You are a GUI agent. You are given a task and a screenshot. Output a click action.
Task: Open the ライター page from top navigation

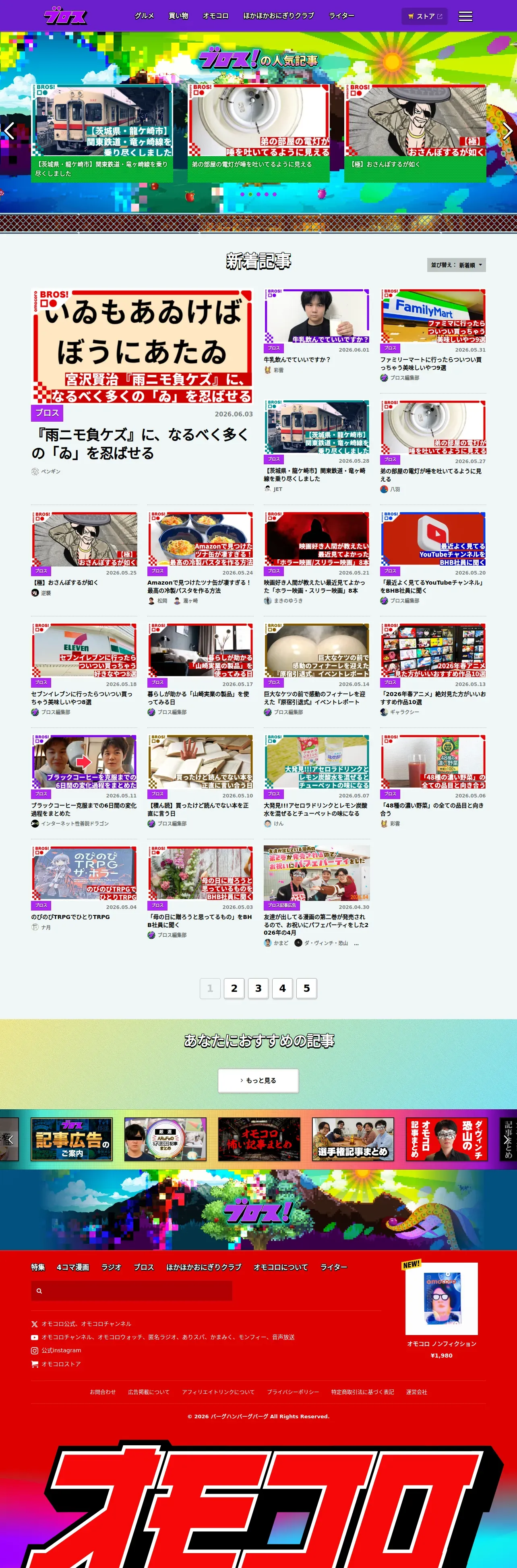(341, 16)
